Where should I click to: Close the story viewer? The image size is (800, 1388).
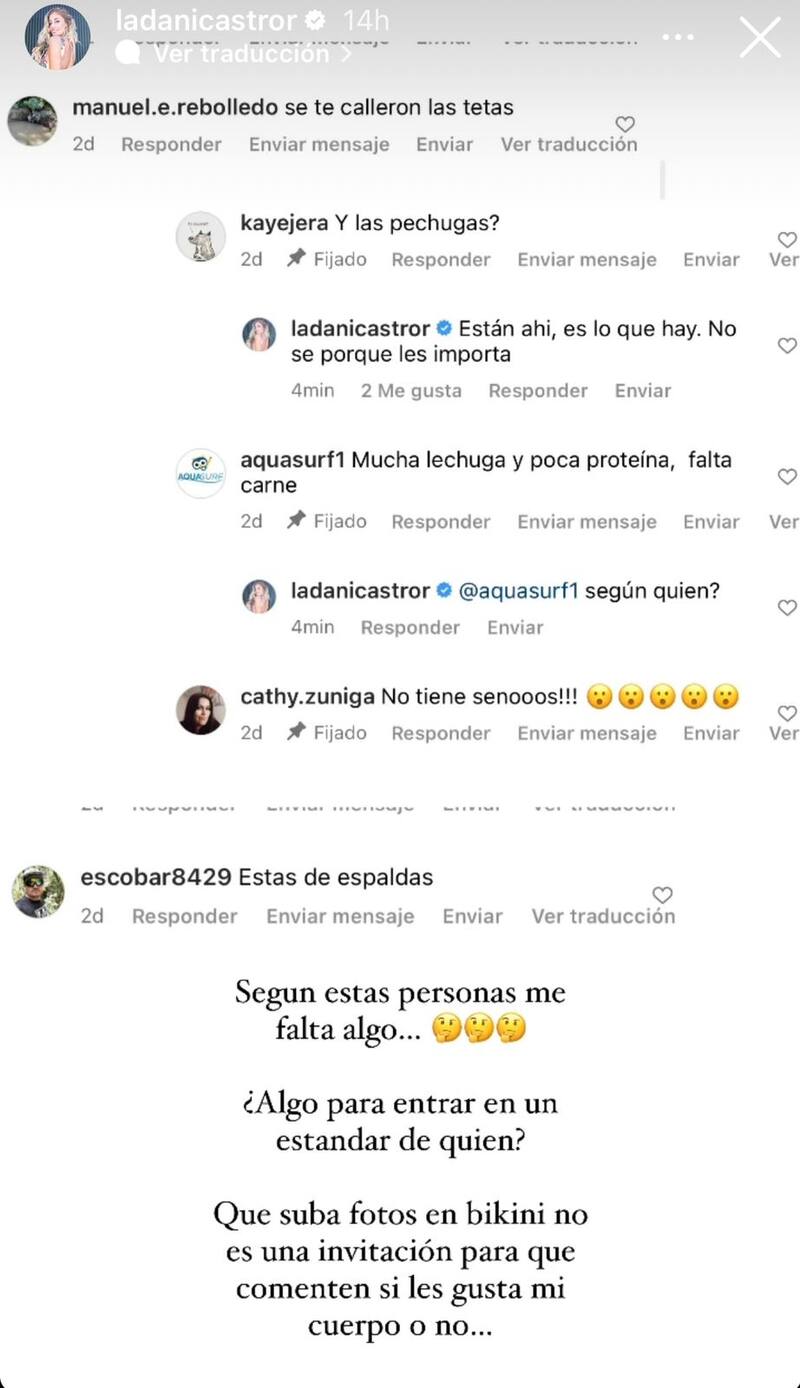point(759,37)
